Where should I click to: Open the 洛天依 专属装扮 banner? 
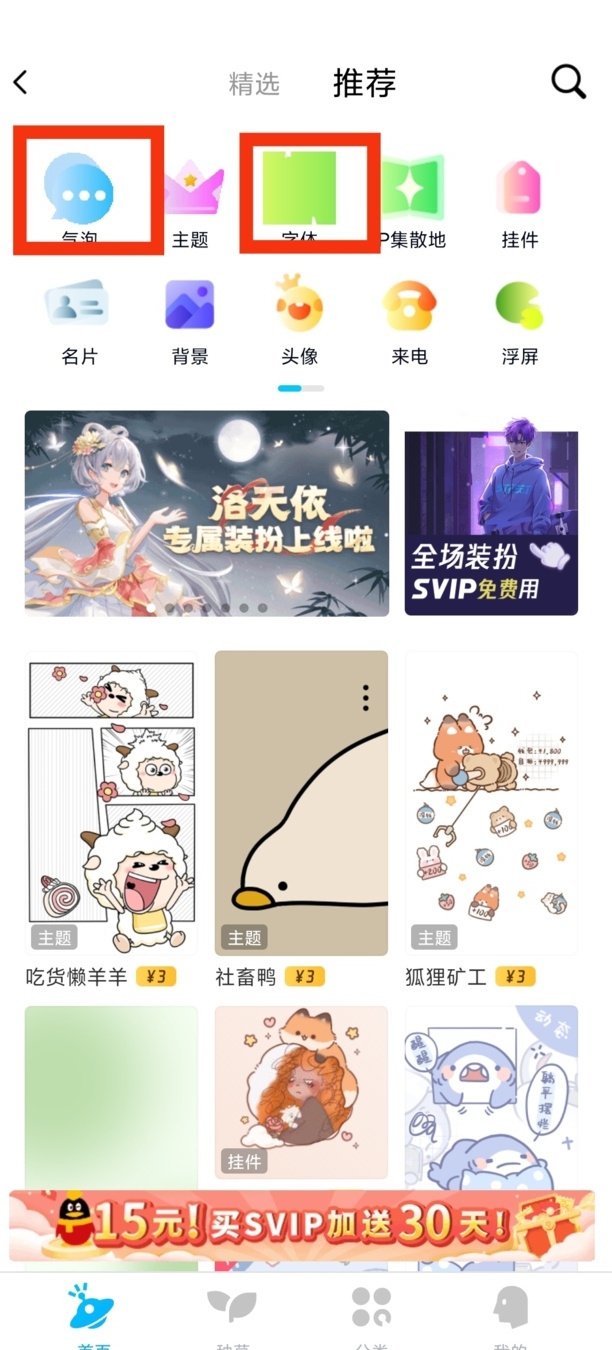tap(207, 512)
